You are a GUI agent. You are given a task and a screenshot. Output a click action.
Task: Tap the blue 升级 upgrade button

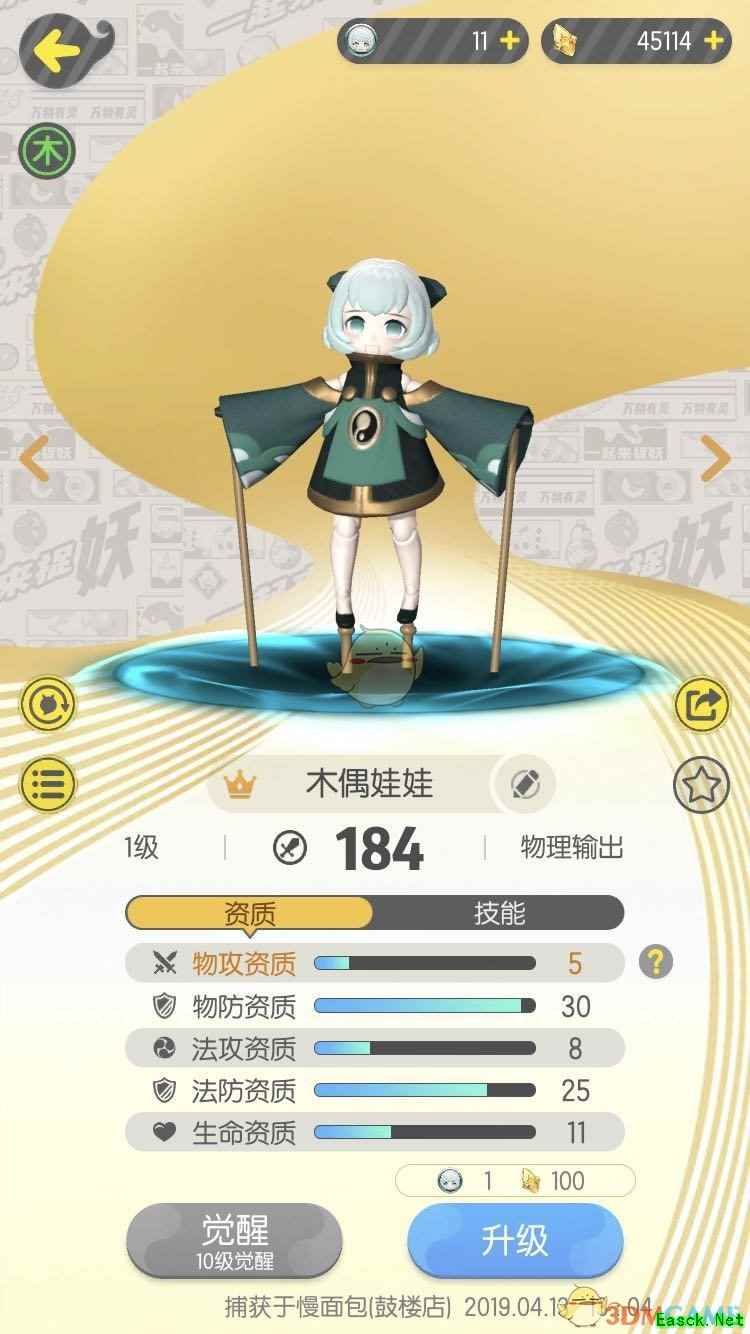pyautogui.click(x=515, y=1240)
